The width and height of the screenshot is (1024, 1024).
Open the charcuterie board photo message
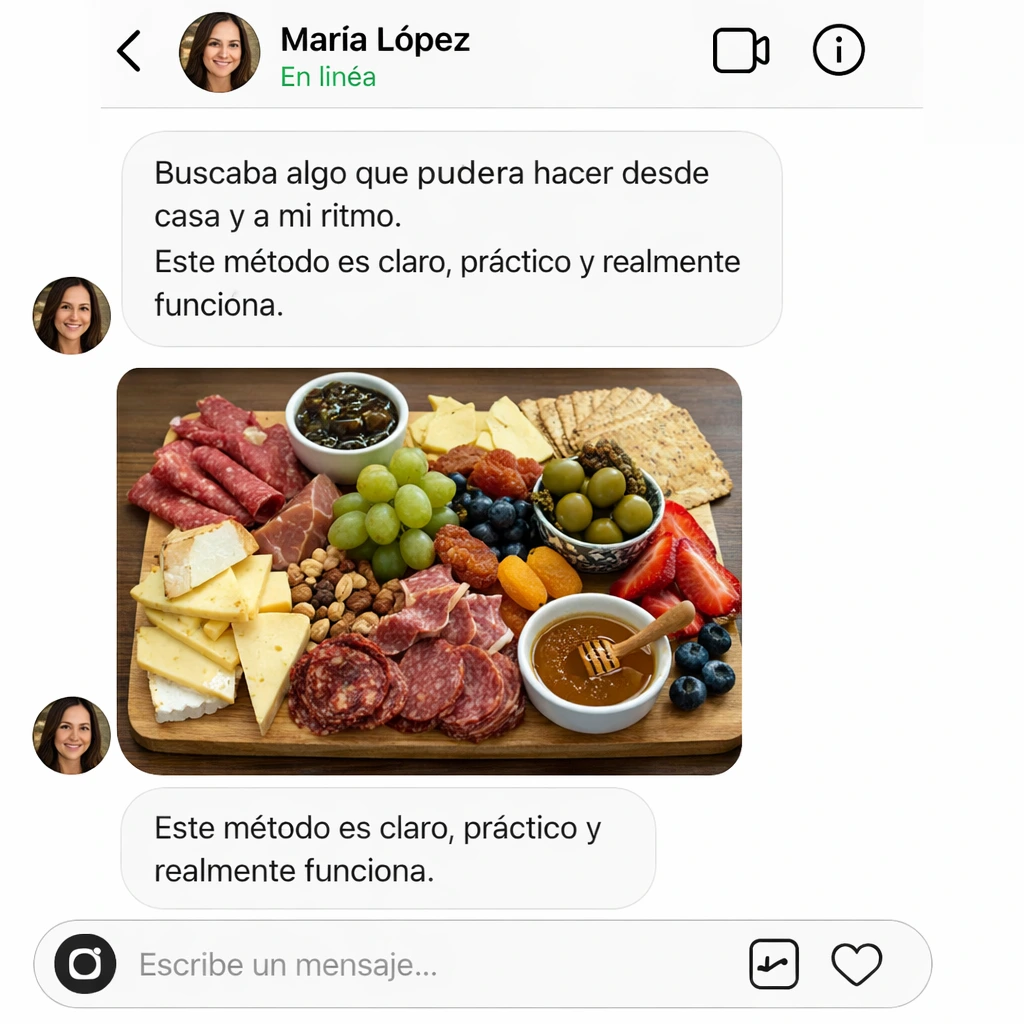point(429,571)
